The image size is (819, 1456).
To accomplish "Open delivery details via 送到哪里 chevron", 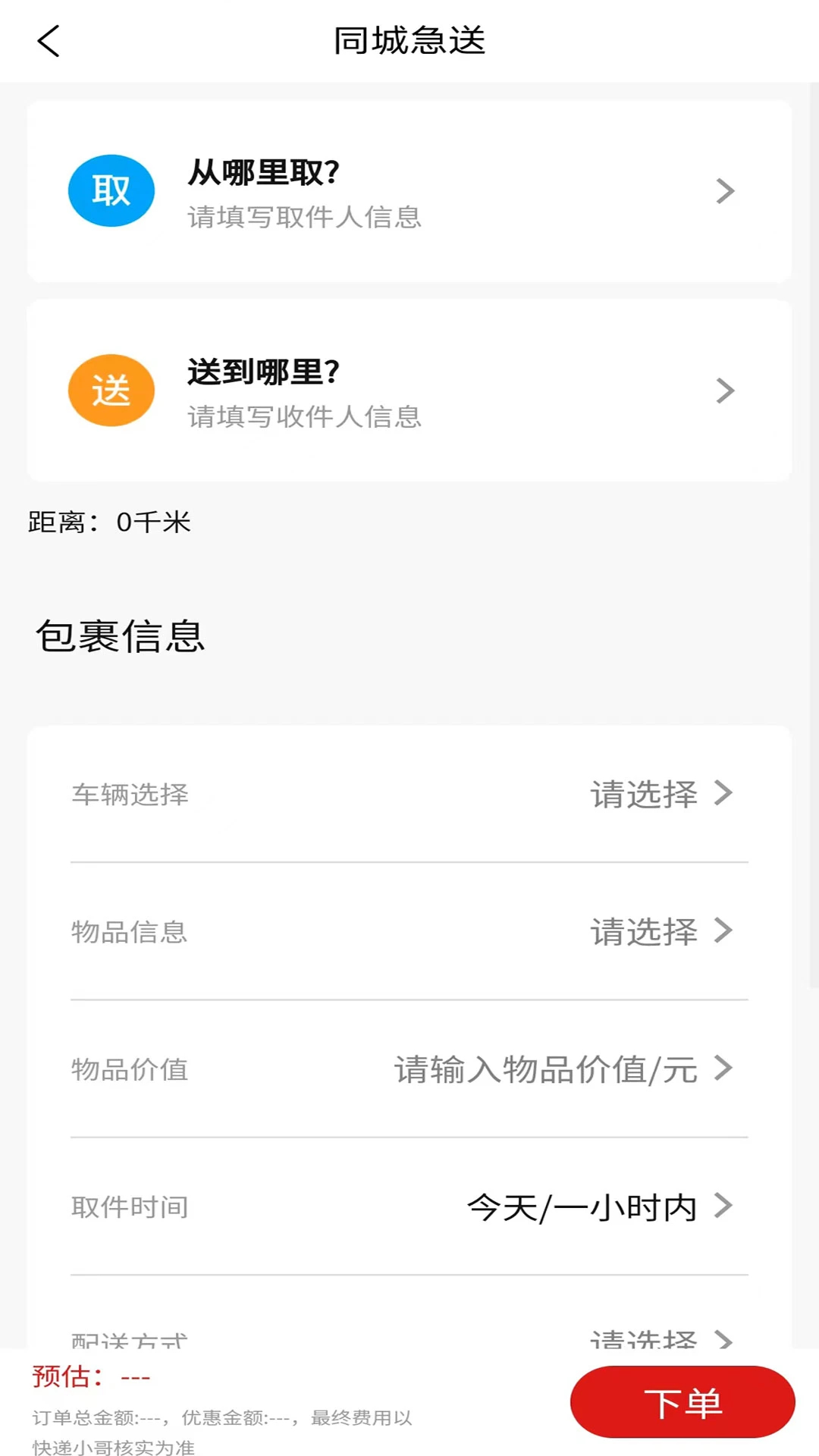I will tap(724, 391).
